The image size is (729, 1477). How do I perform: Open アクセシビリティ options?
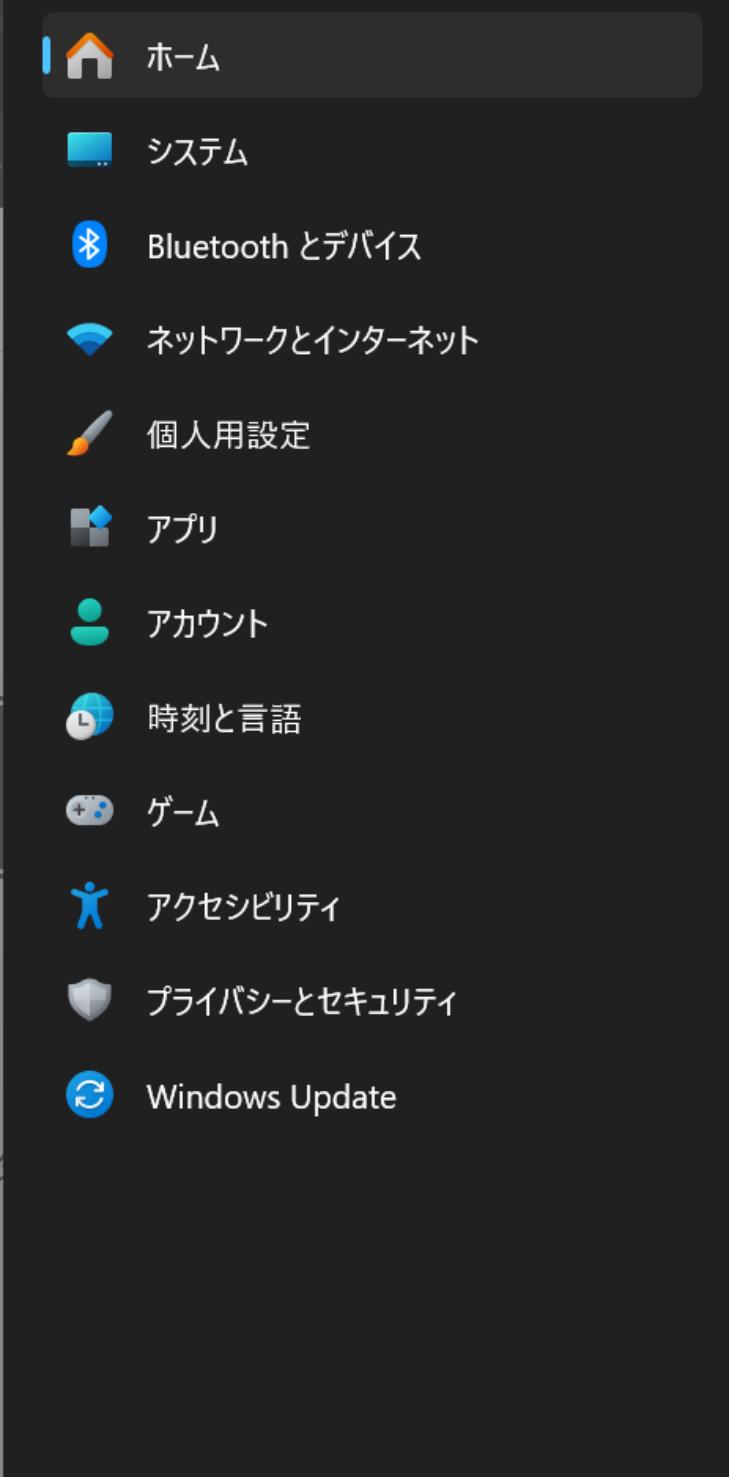point(243,907)
